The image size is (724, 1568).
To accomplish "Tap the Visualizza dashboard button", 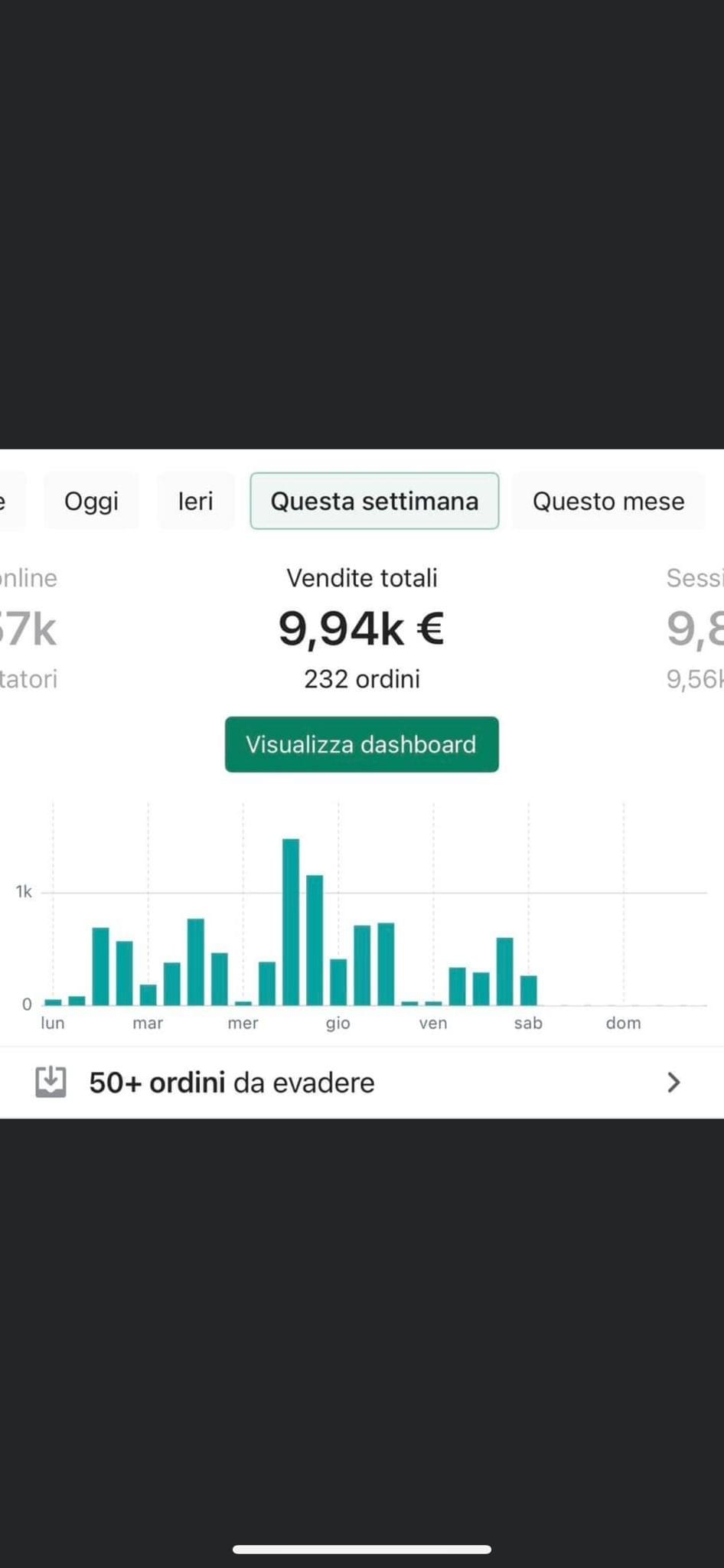I will point(362,744).
